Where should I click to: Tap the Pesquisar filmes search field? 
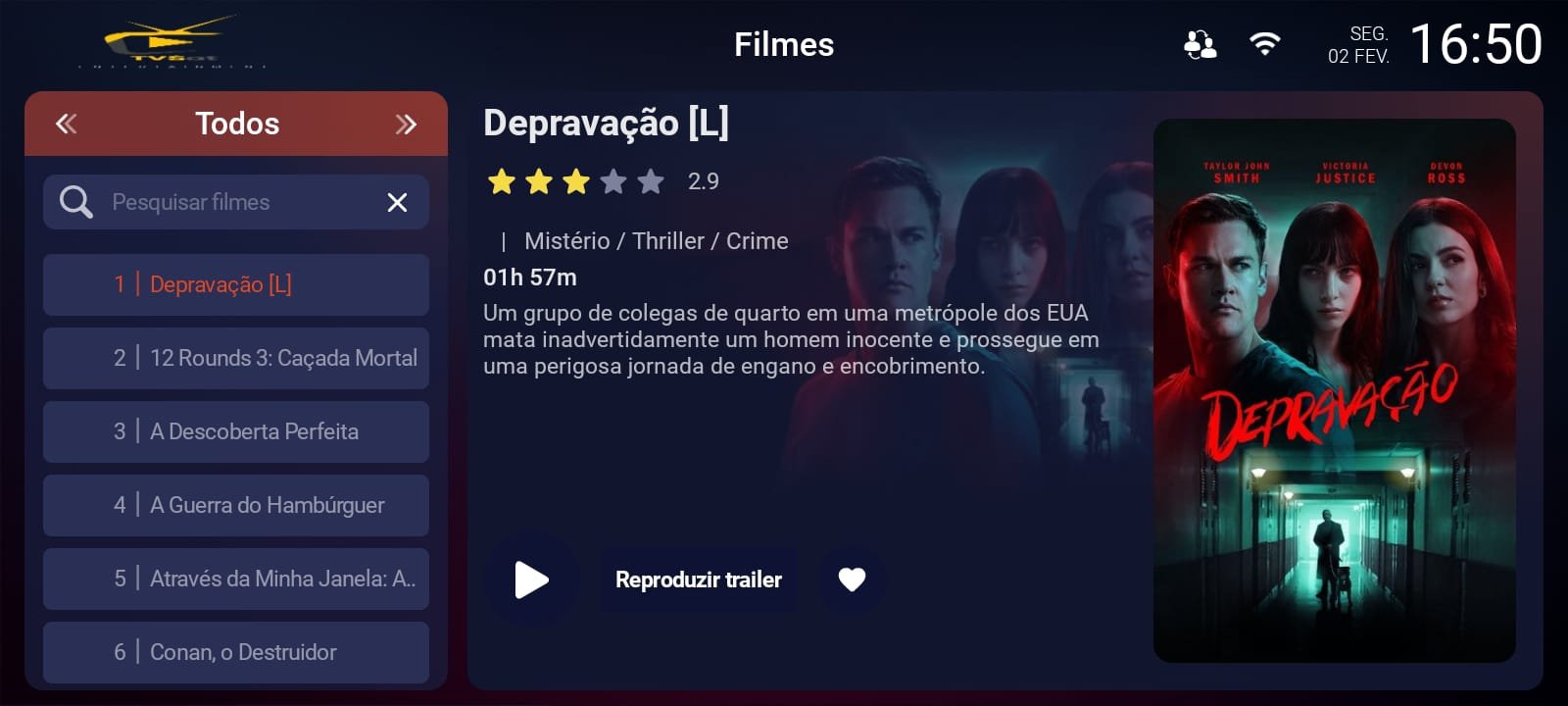tap(235, 202)
